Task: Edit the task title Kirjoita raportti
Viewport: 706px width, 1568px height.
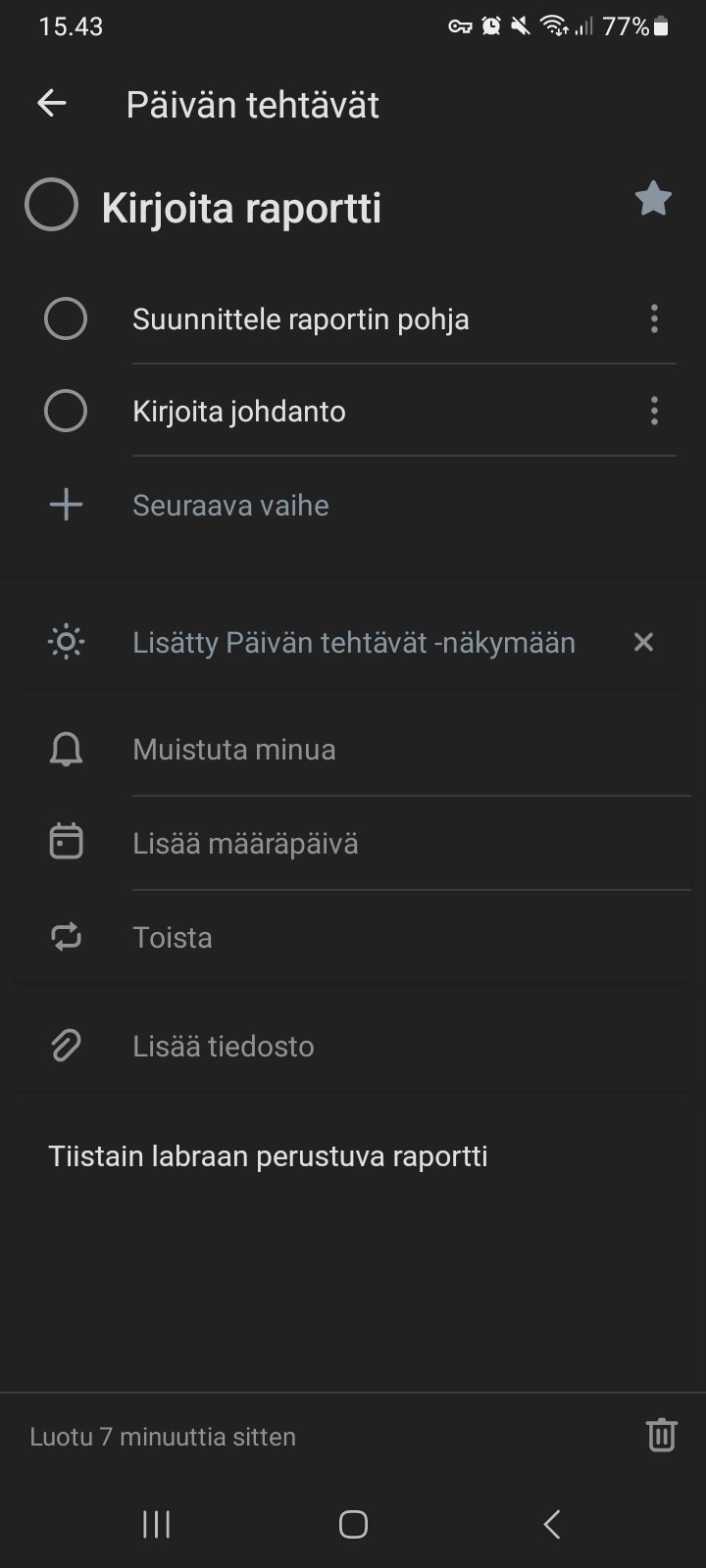Action: (241, 208)
